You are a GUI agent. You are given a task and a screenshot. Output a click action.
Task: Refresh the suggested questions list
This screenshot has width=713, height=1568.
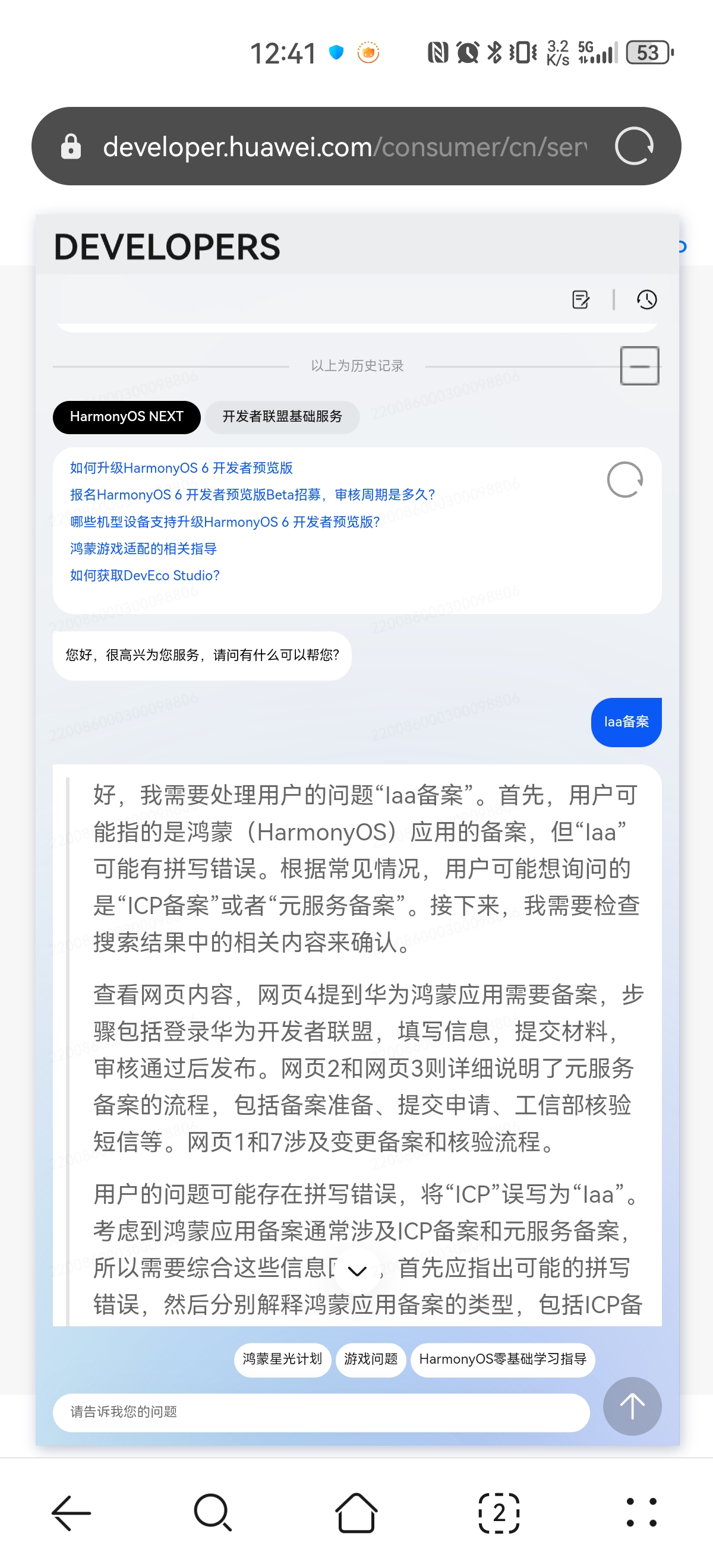(624, 480)
